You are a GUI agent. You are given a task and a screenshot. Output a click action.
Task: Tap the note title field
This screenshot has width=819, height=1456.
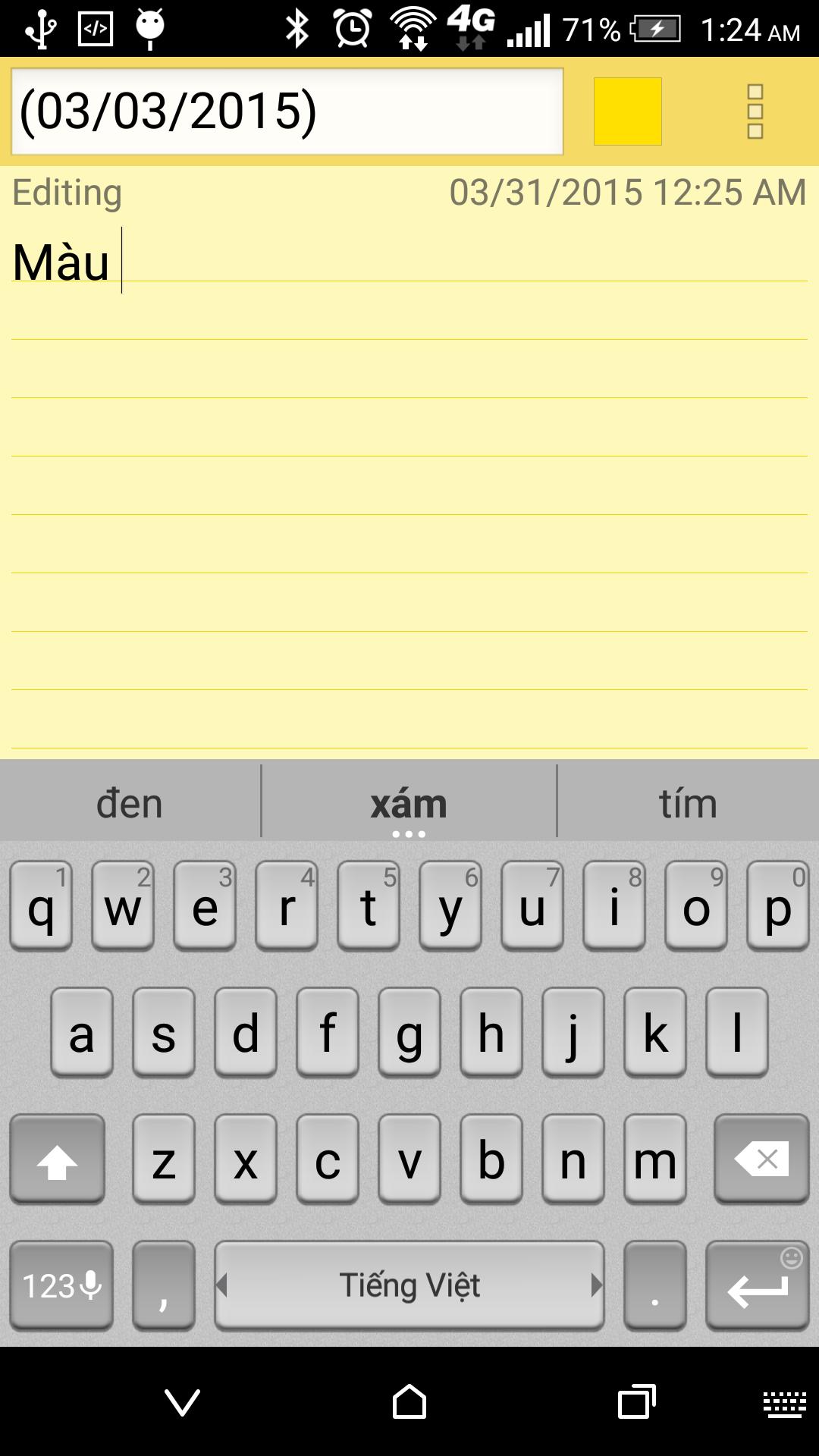click(287, 111)
